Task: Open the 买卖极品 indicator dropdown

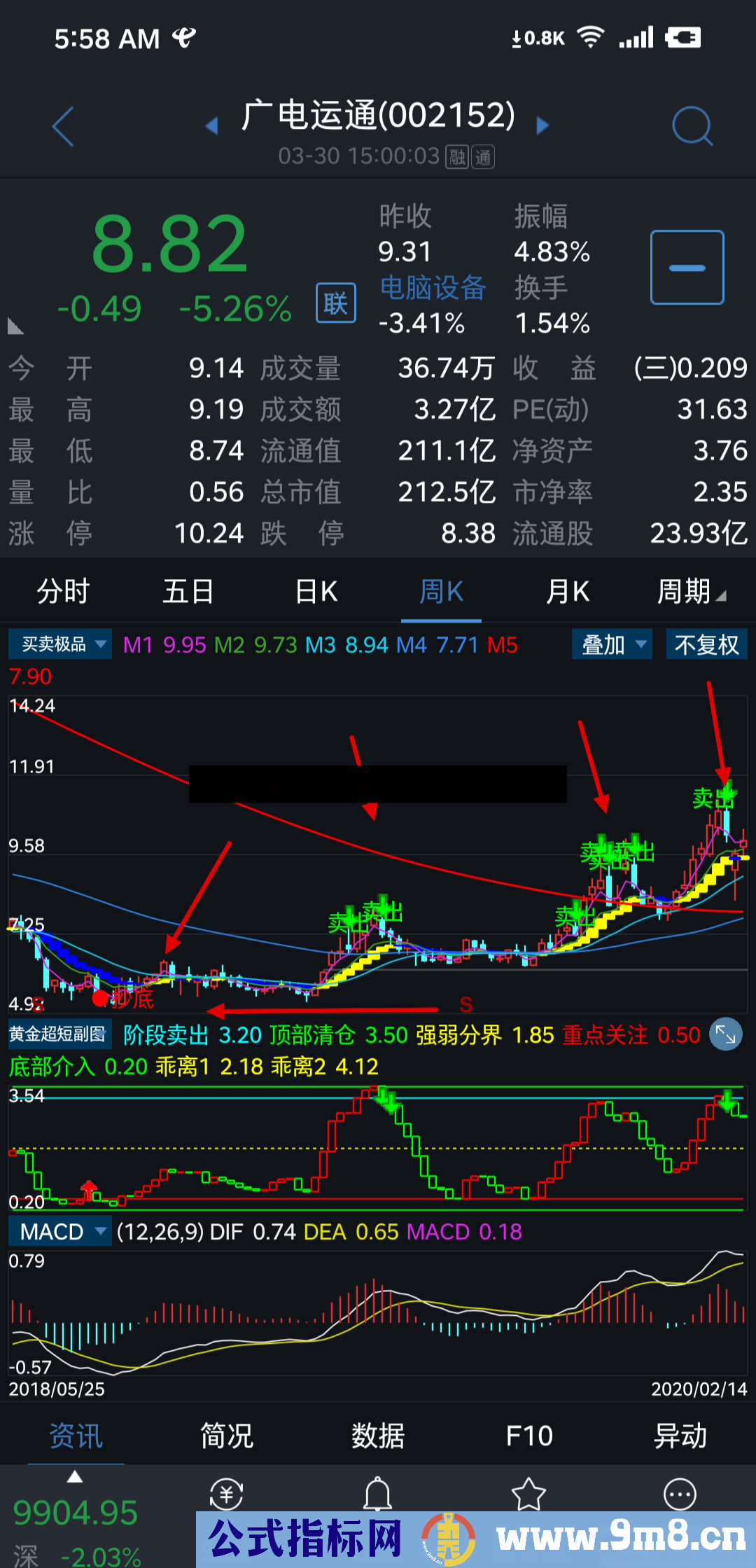Action: pos(59,644)
